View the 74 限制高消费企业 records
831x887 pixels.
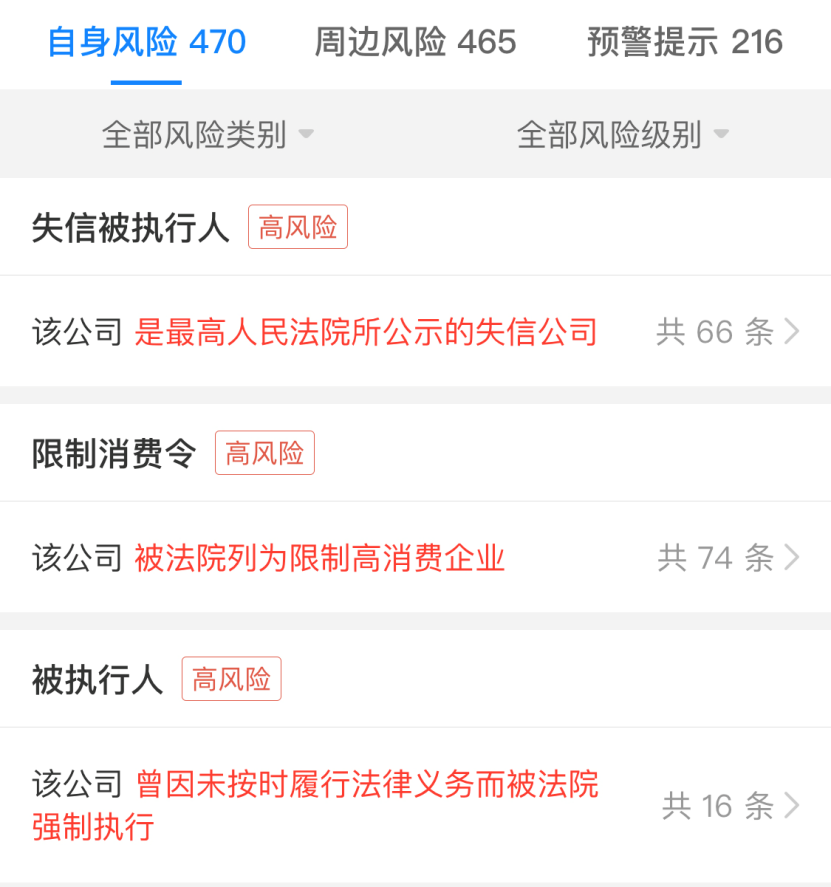[415, 558]
